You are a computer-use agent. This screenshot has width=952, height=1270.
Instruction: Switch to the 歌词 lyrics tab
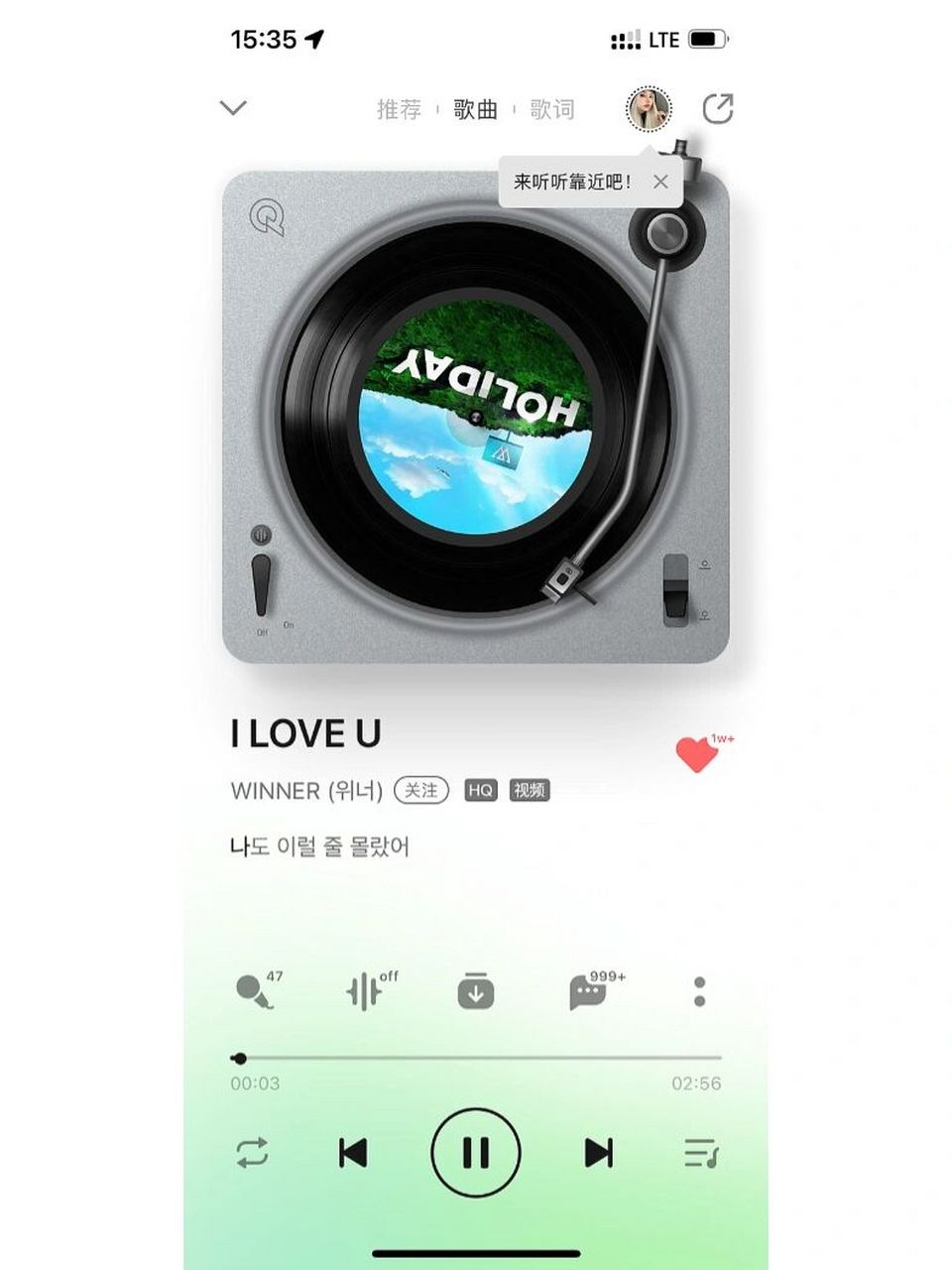point(551,109)
